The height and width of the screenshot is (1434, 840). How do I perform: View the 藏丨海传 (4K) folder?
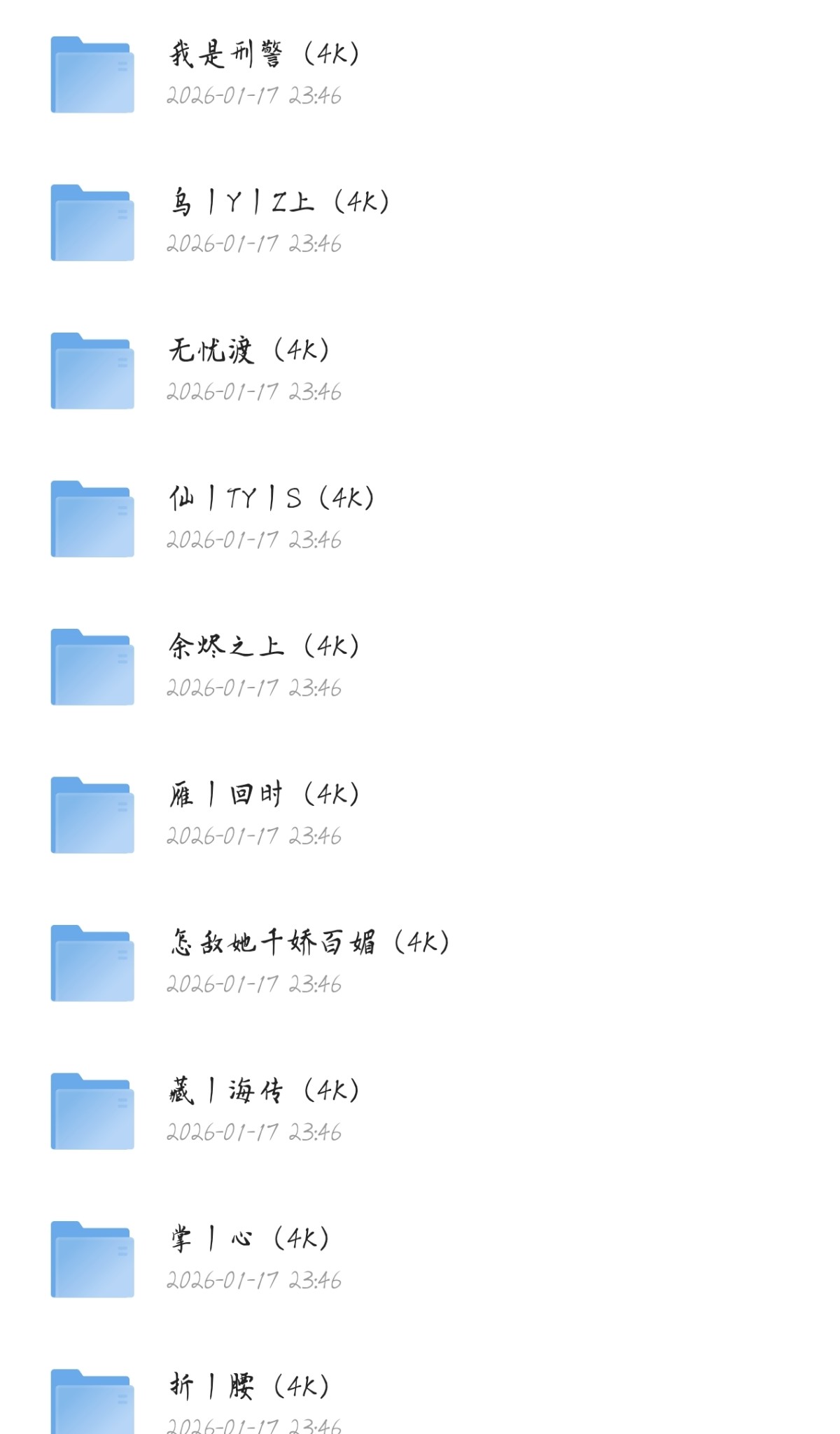265,1091
